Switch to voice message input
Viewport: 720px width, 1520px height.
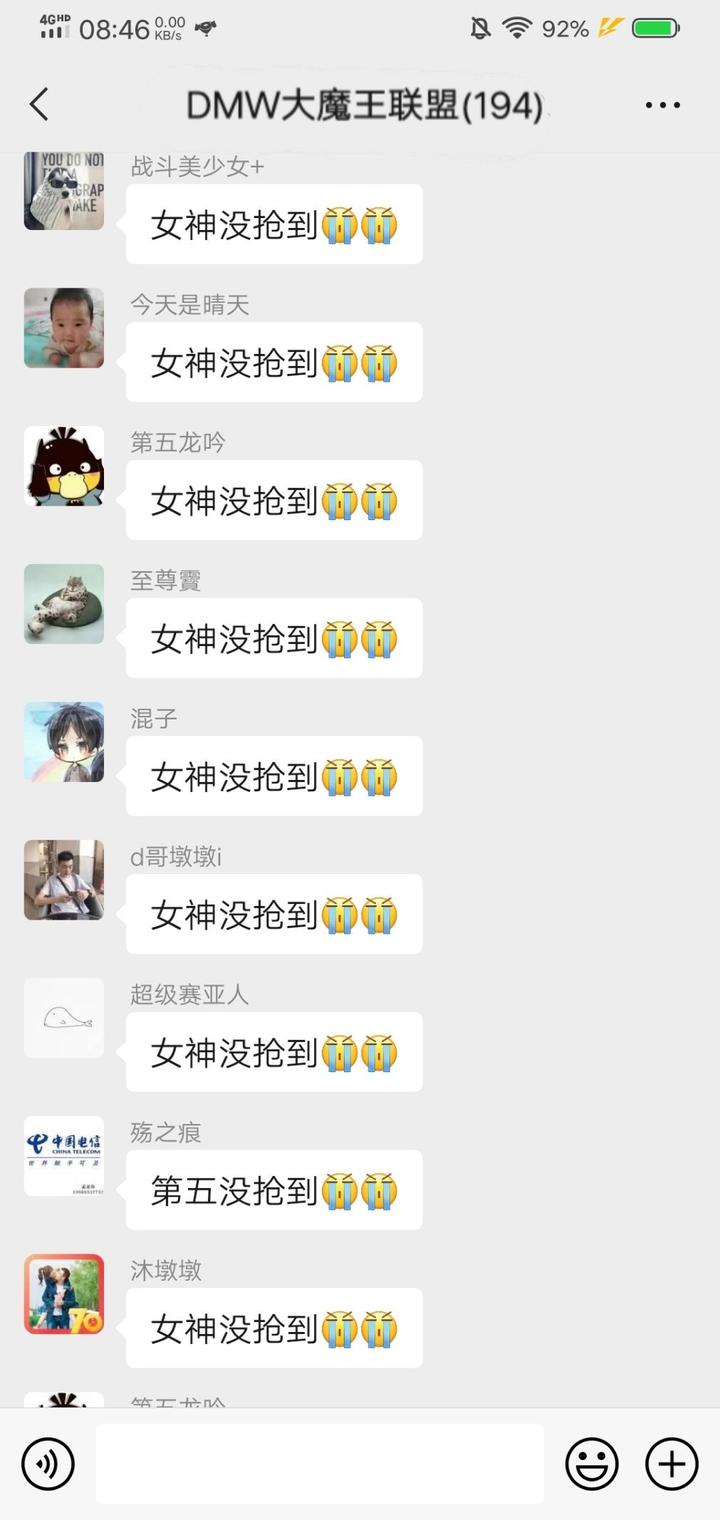48,1464
